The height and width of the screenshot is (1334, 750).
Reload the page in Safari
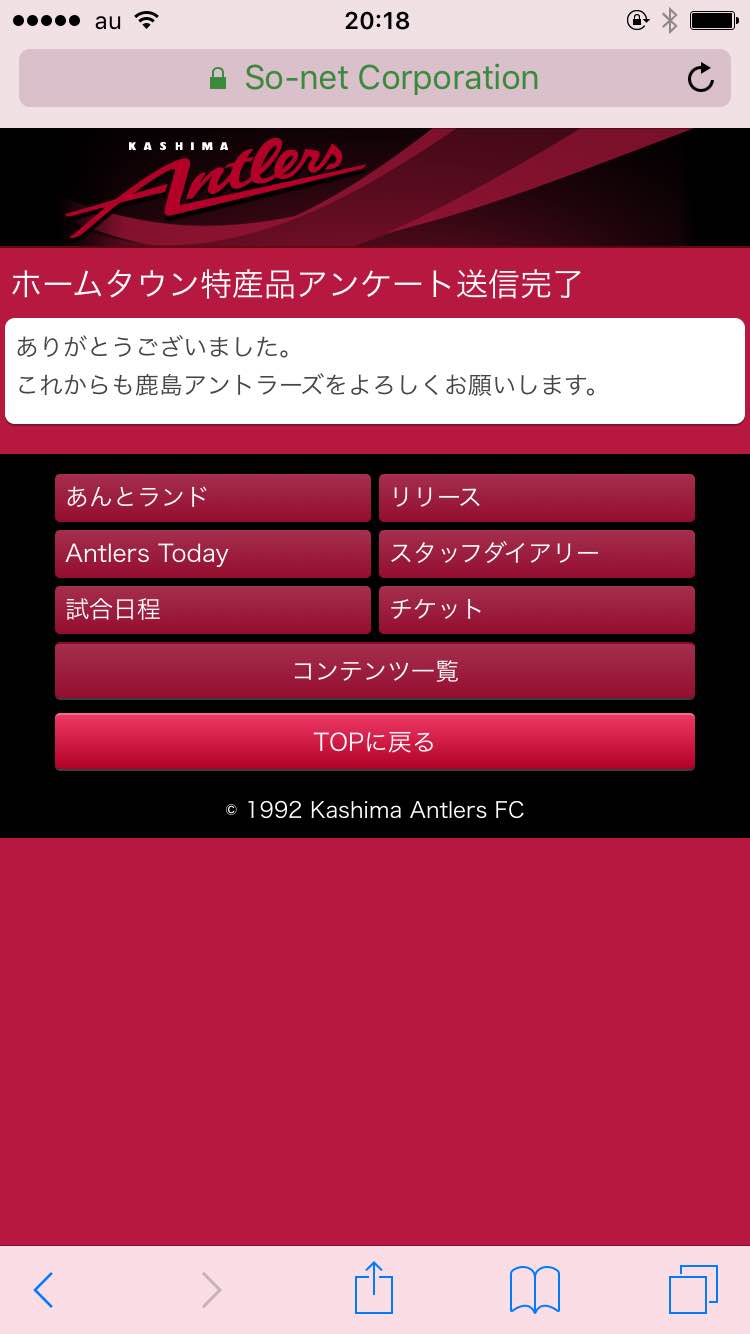[x=701, y=78]
